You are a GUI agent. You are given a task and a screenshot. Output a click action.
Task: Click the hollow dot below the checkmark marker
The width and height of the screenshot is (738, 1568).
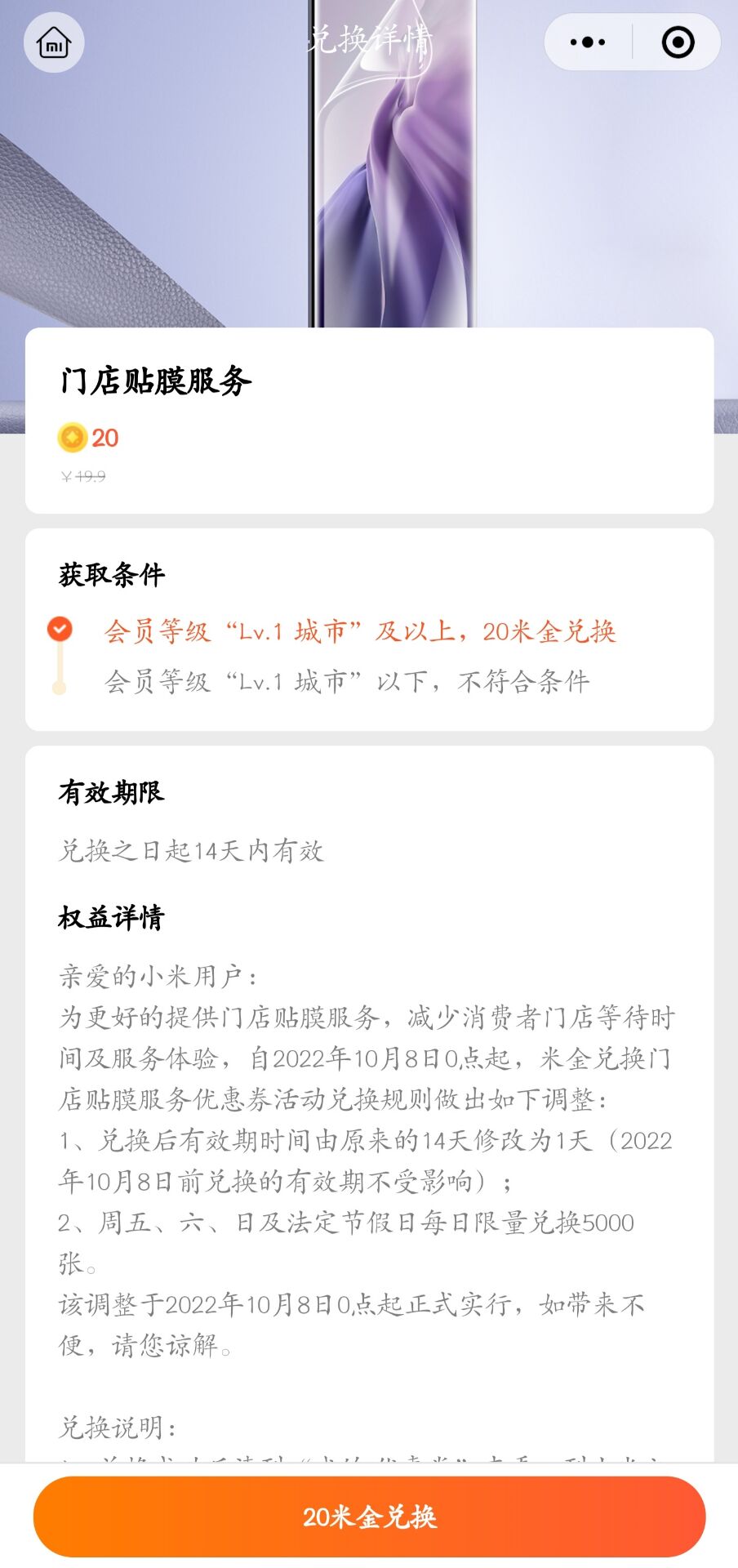58,688
